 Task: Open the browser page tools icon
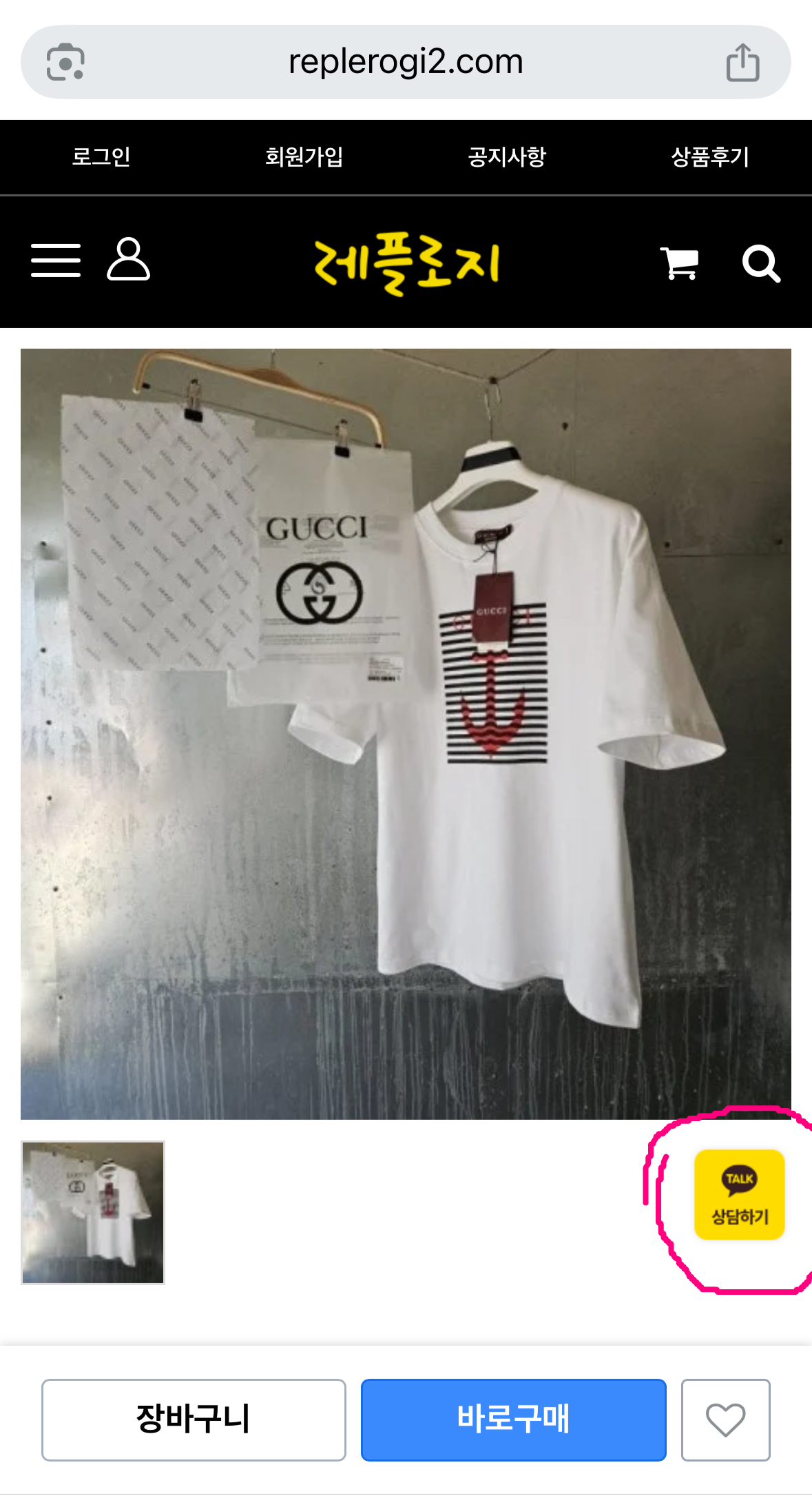pos(65,63)
